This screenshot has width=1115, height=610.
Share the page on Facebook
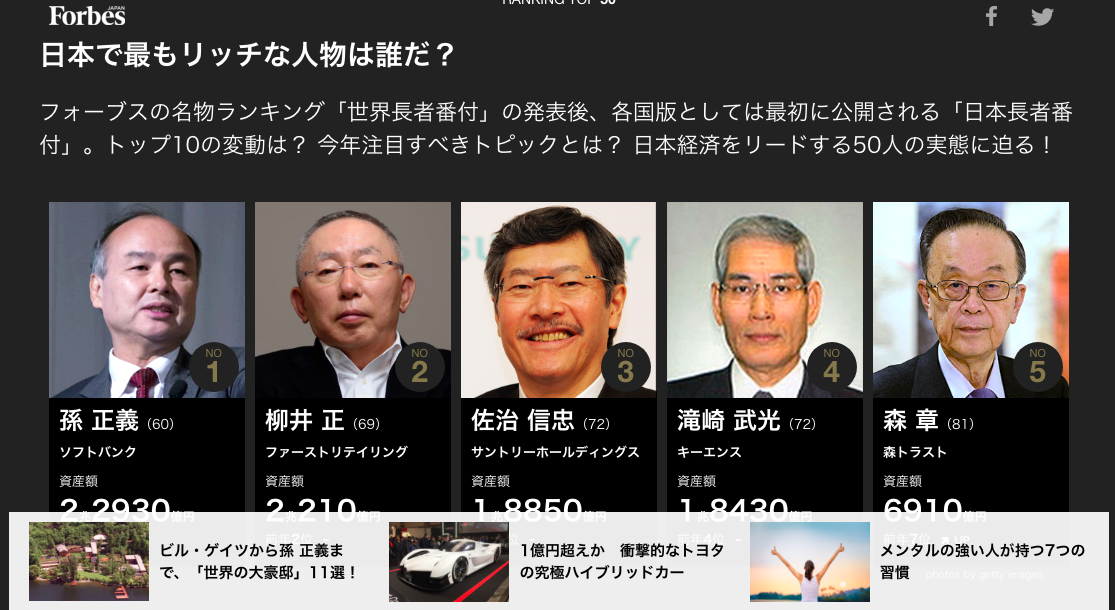pos(991,16)
